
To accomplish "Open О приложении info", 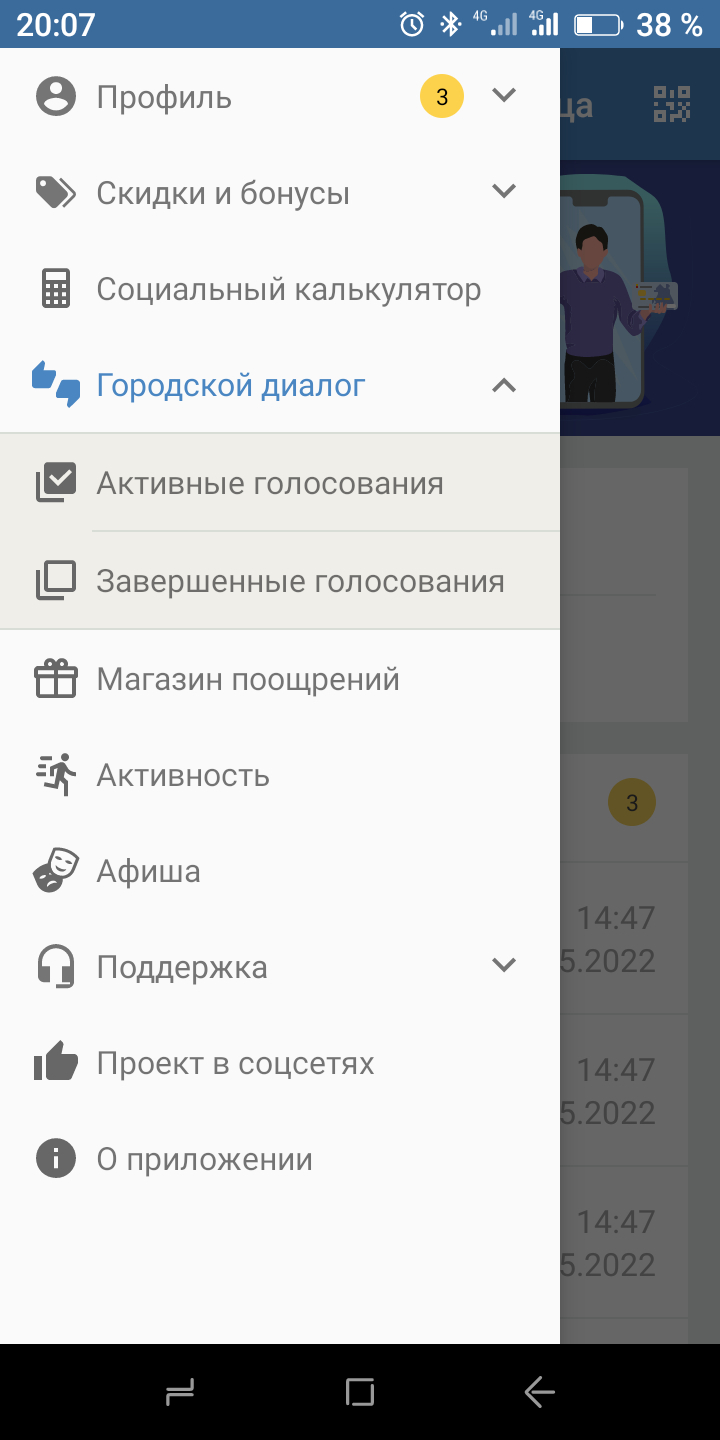I will pos(204,1159).
